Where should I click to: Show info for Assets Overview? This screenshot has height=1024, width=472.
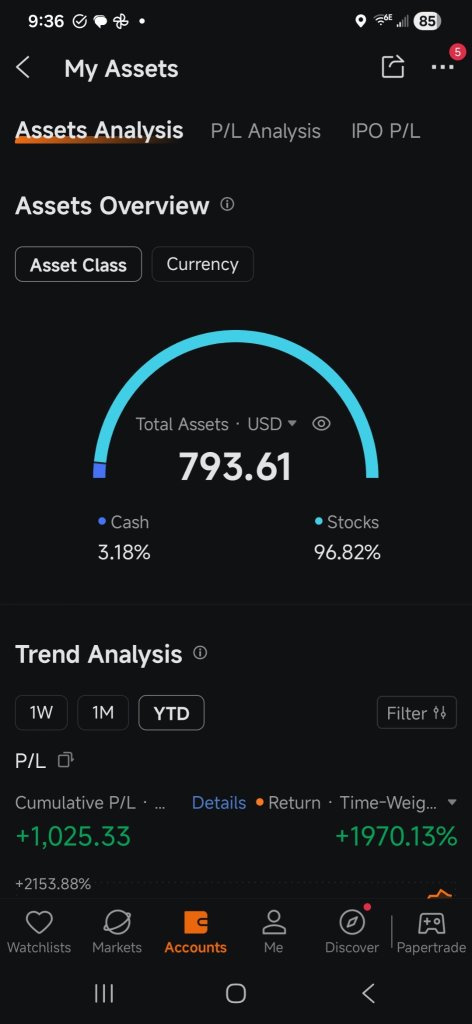[x=227, y=204]
